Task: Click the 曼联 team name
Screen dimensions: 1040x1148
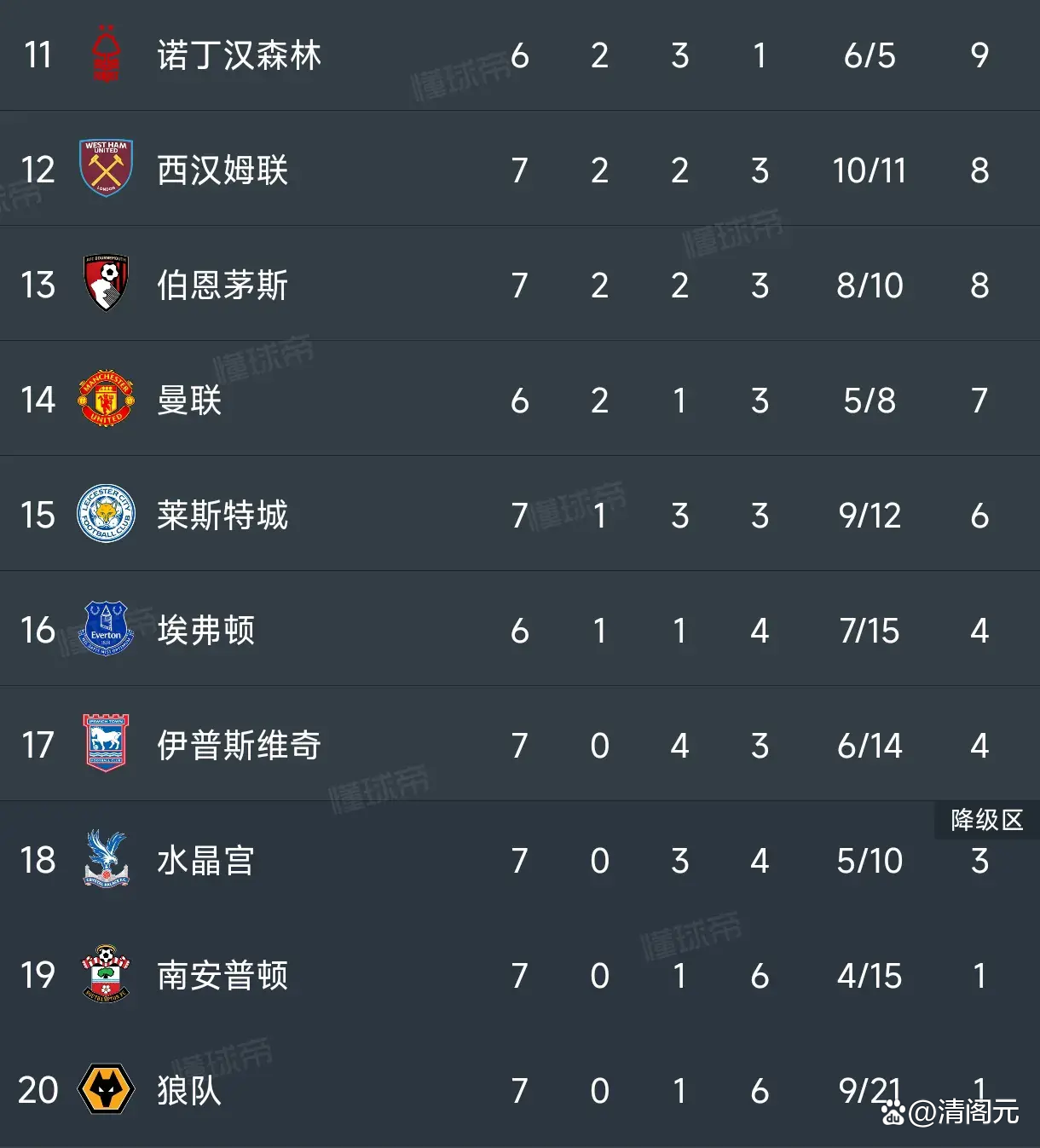Action: (188, 400)
